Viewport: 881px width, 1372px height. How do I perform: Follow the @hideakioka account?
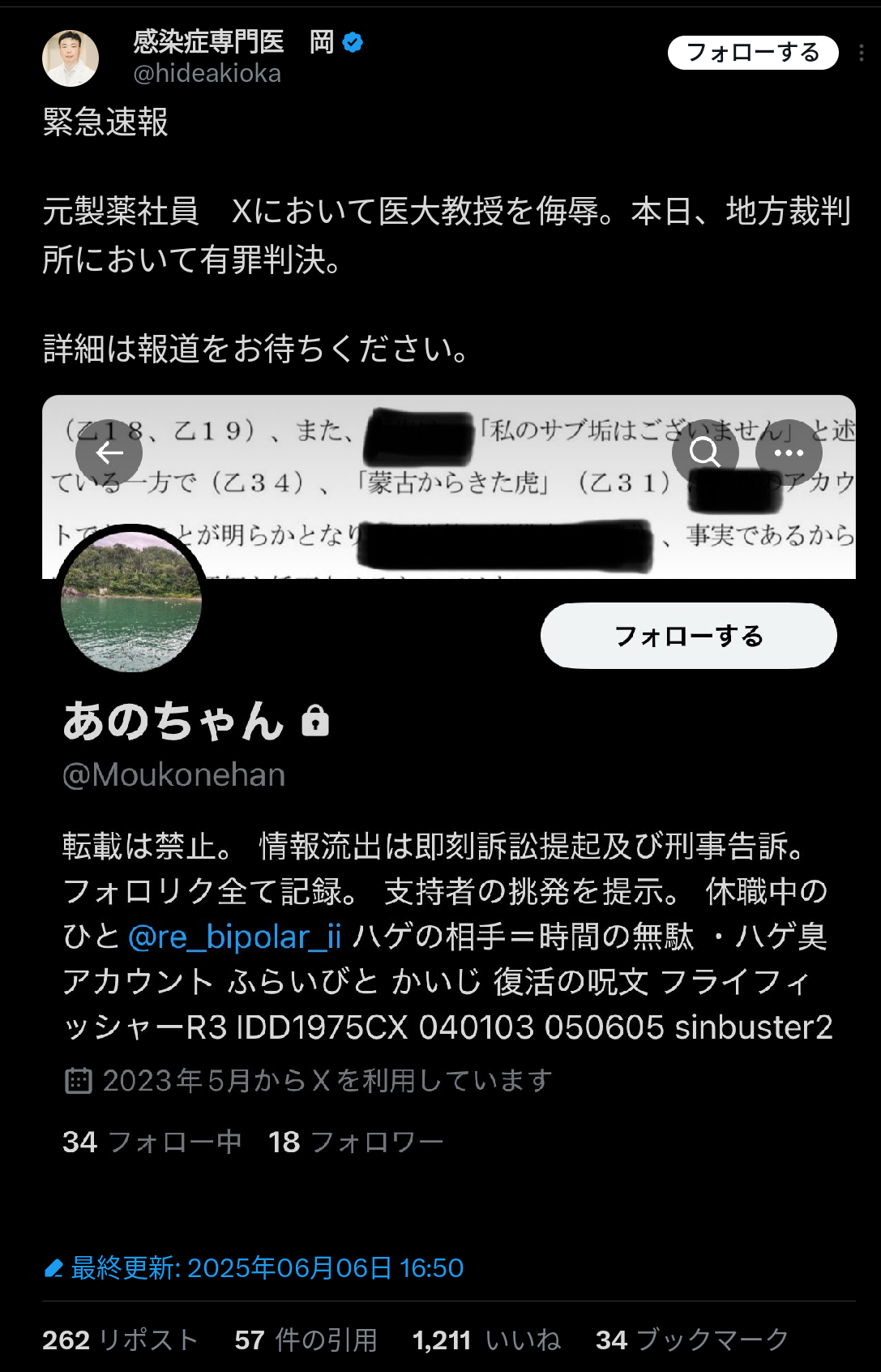click(x=752, y=53)
